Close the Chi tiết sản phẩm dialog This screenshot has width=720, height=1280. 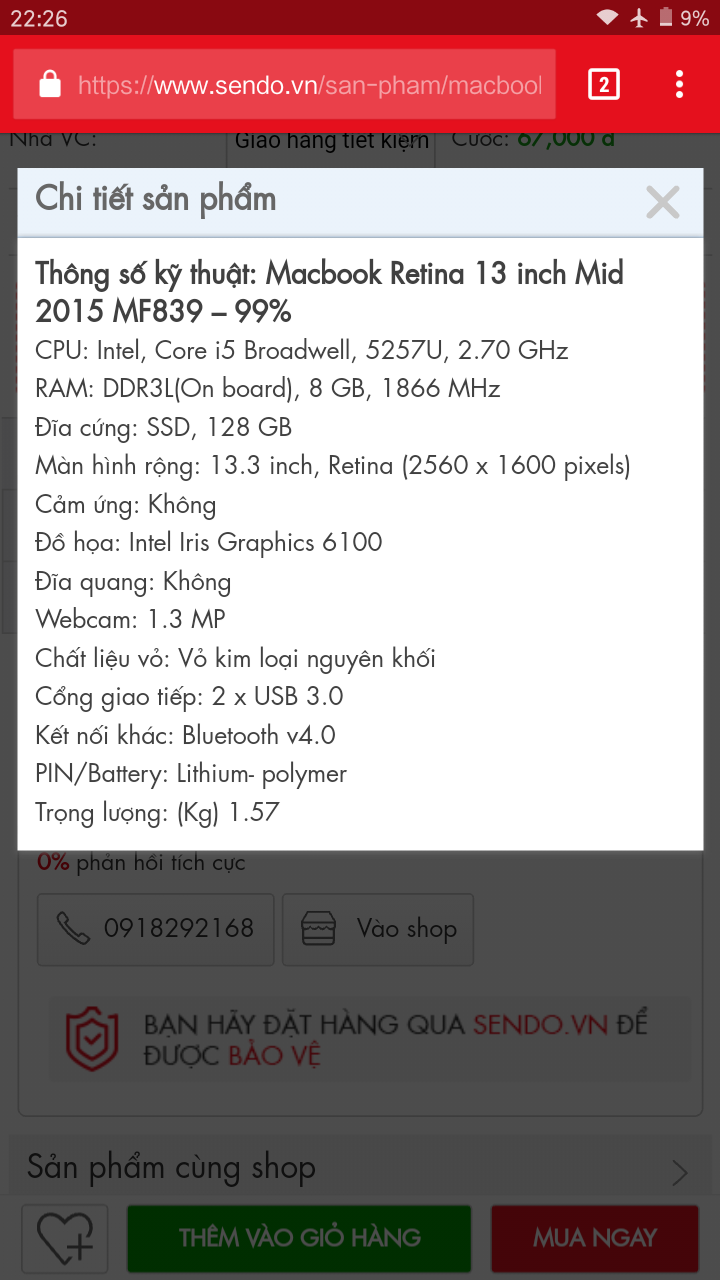pos(662,202)
